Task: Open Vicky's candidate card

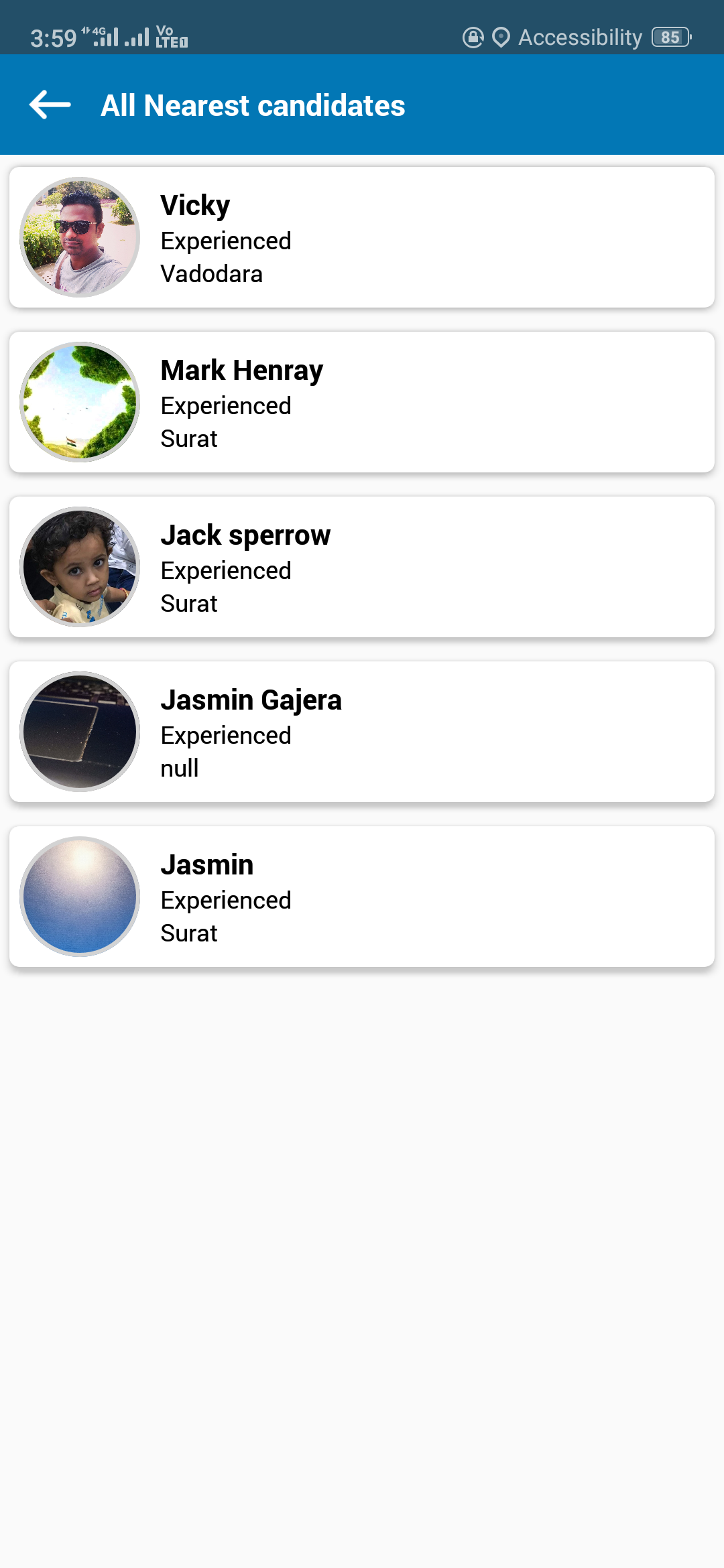Action: tap(362, 237)
